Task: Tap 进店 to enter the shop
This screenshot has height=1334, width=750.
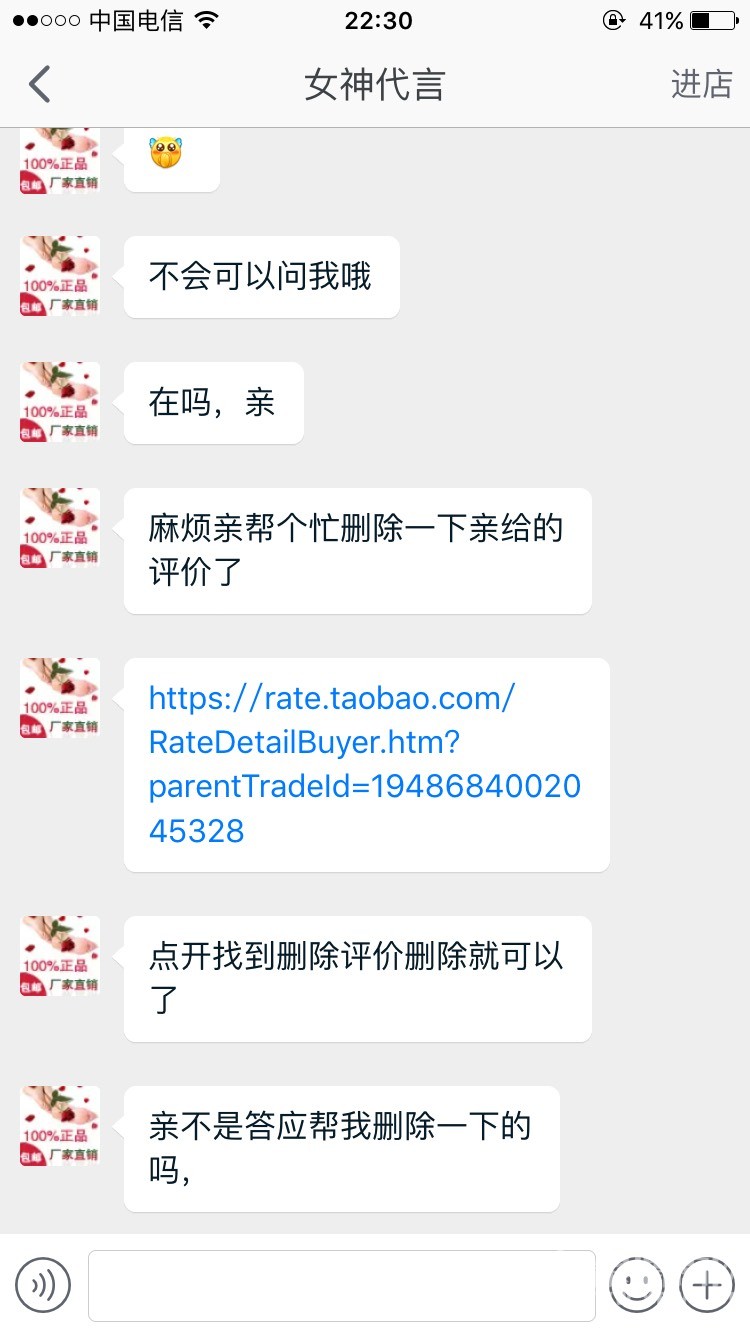Action: (702, 85)
